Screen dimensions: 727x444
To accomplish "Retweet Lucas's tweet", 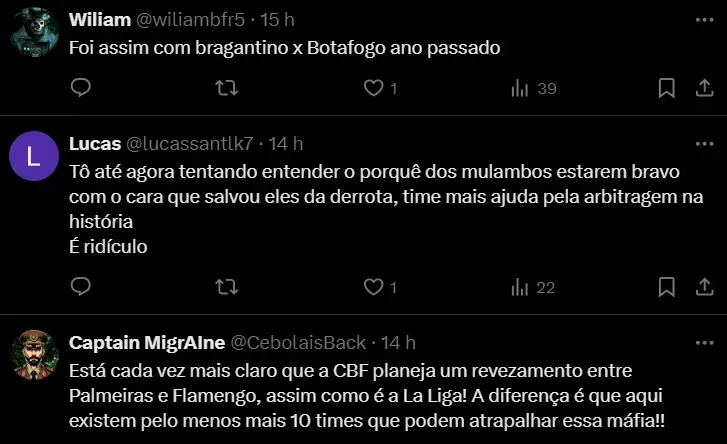I will click(227, 287).
